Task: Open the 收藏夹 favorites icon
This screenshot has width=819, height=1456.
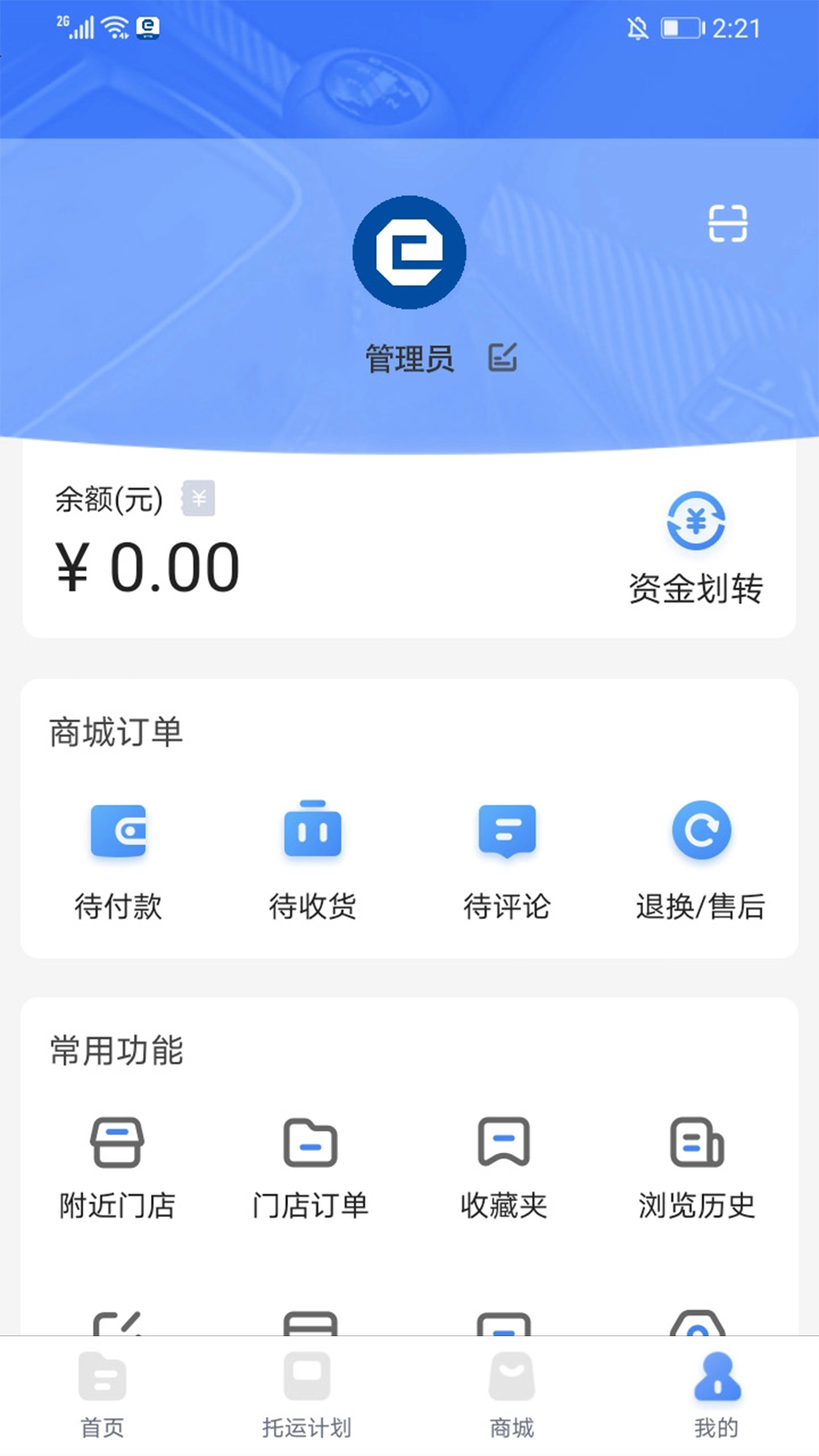Action: (504, 1140)
